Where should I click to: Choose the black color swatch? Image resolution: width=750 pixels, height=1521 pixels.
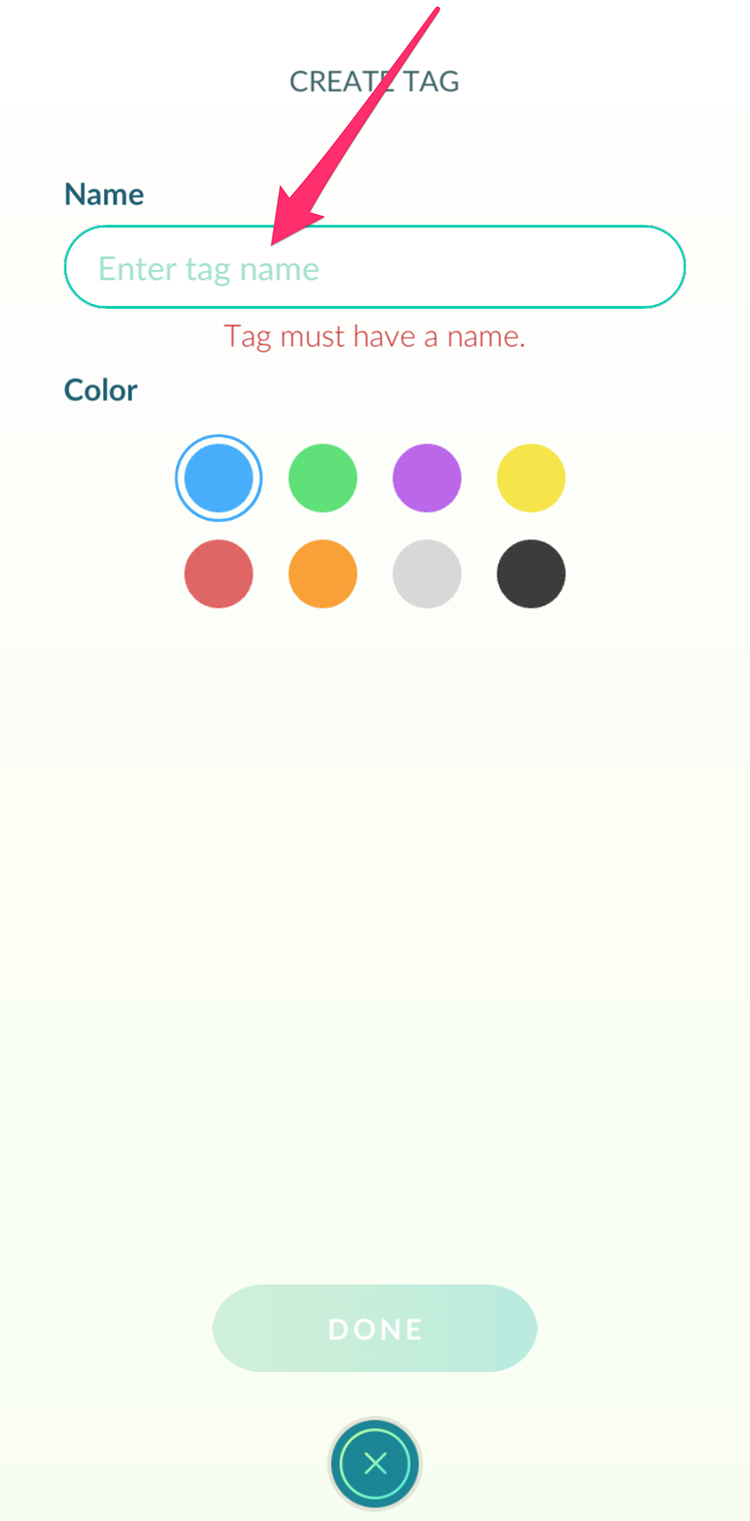[x=531, y=574]
